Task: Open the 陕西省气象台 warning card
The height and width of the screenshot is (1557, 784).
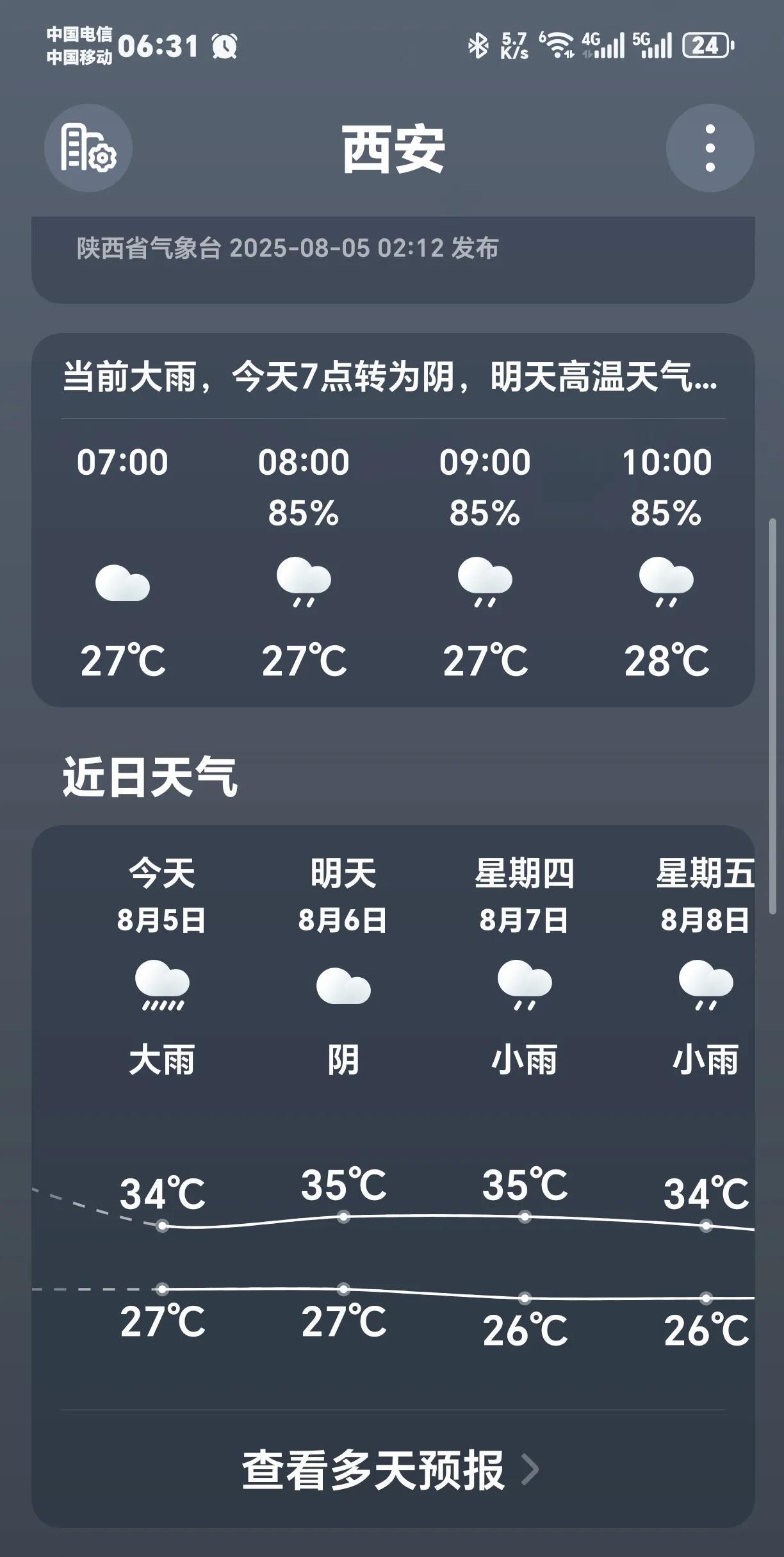Action: coord(393,259)
